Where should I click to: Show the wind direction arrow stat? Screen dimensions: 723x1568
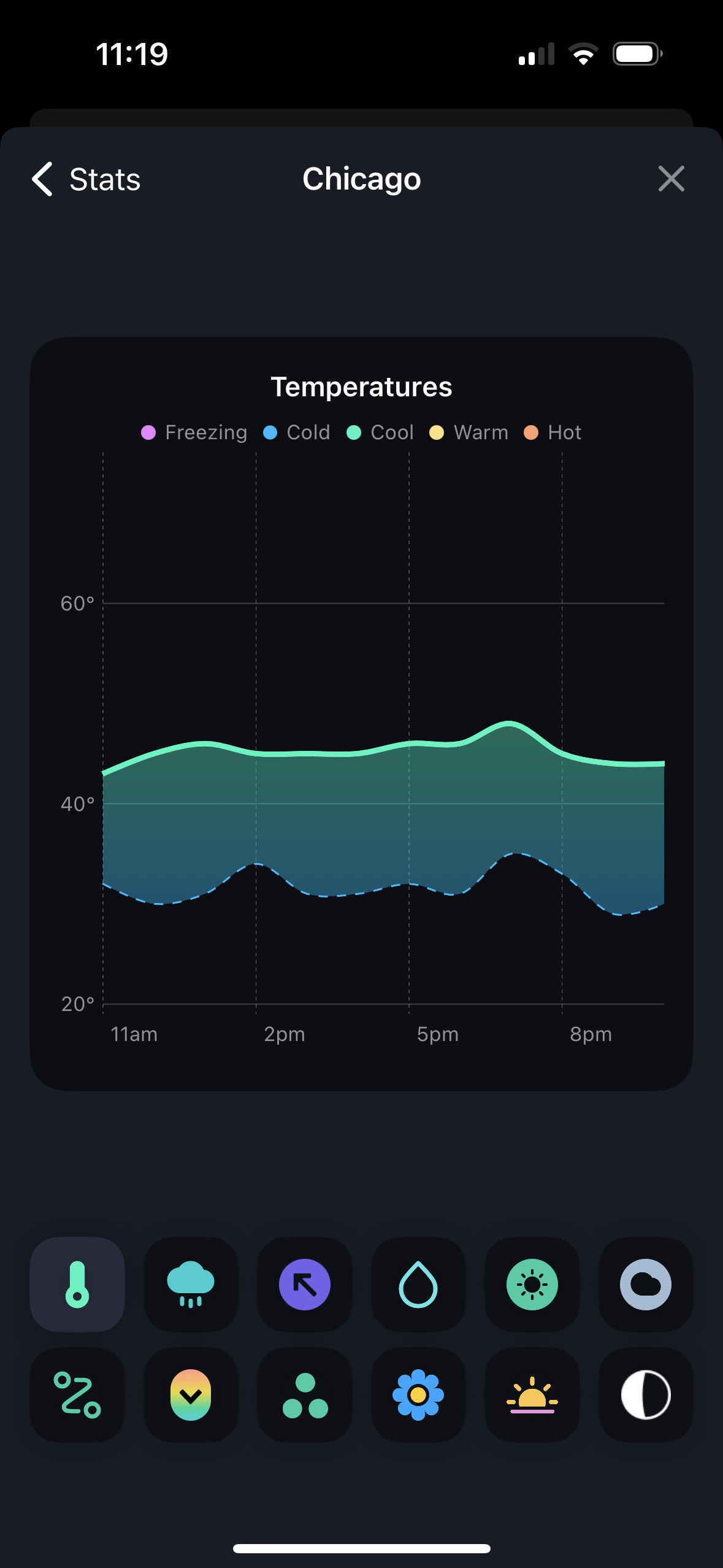pyautogui.click(x=305, y=1285)
